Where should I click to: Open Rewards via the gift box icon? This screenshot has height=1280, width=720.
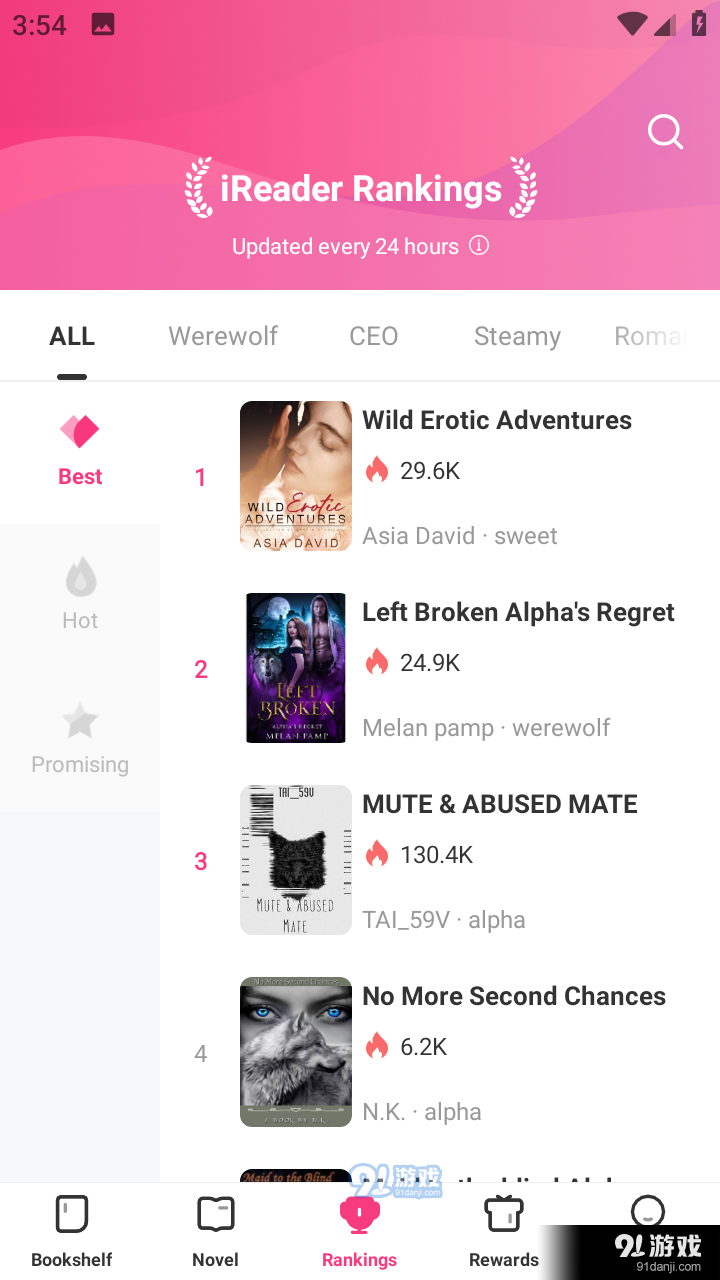(x=503, y=1211)
